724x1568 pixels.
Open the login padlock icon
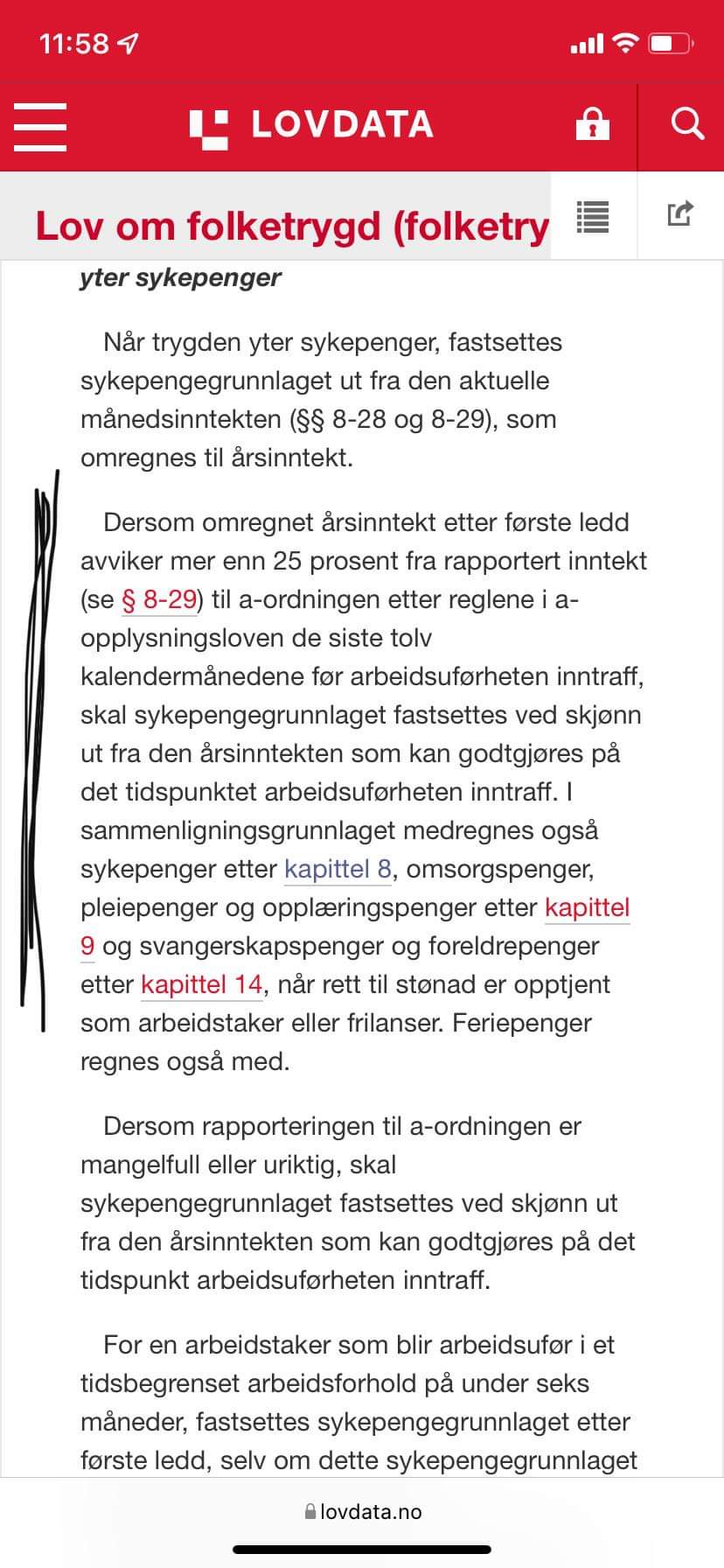(x=592, y=124)
